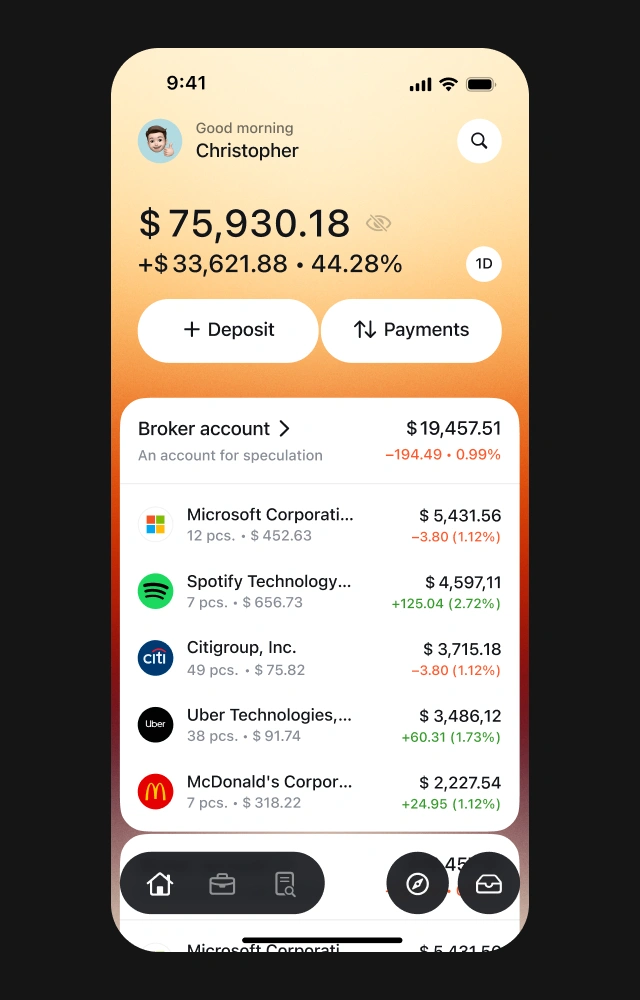Open the Spotify Technology holding

click(x=319, y=591)
